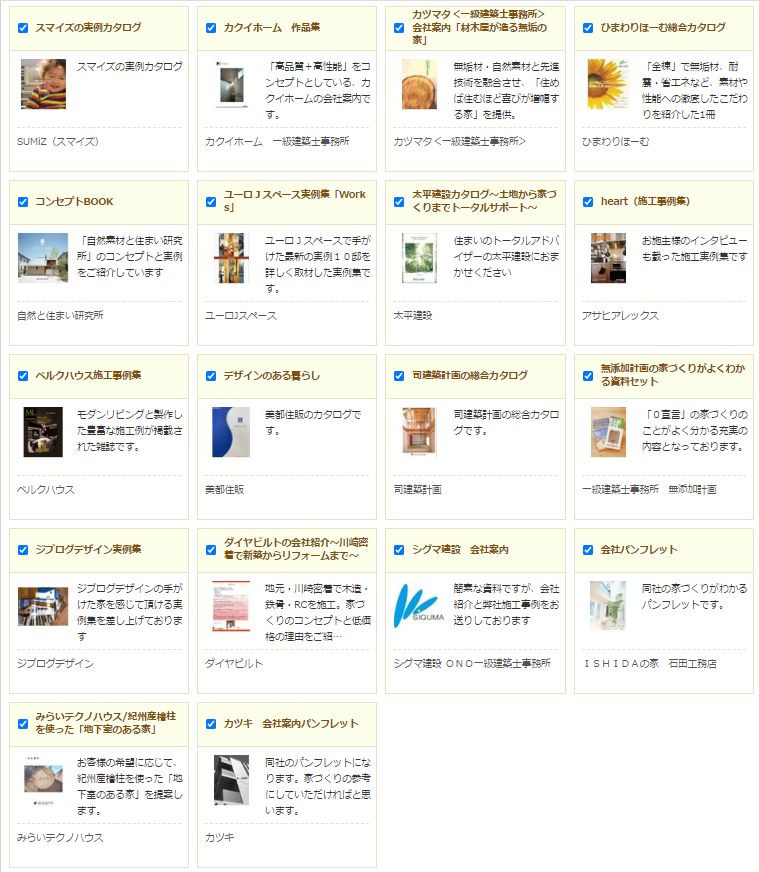Uncheck カクイホーム 作品集 checkbox
The width and height of the screenshot is (759, 872).
point(211,28)
